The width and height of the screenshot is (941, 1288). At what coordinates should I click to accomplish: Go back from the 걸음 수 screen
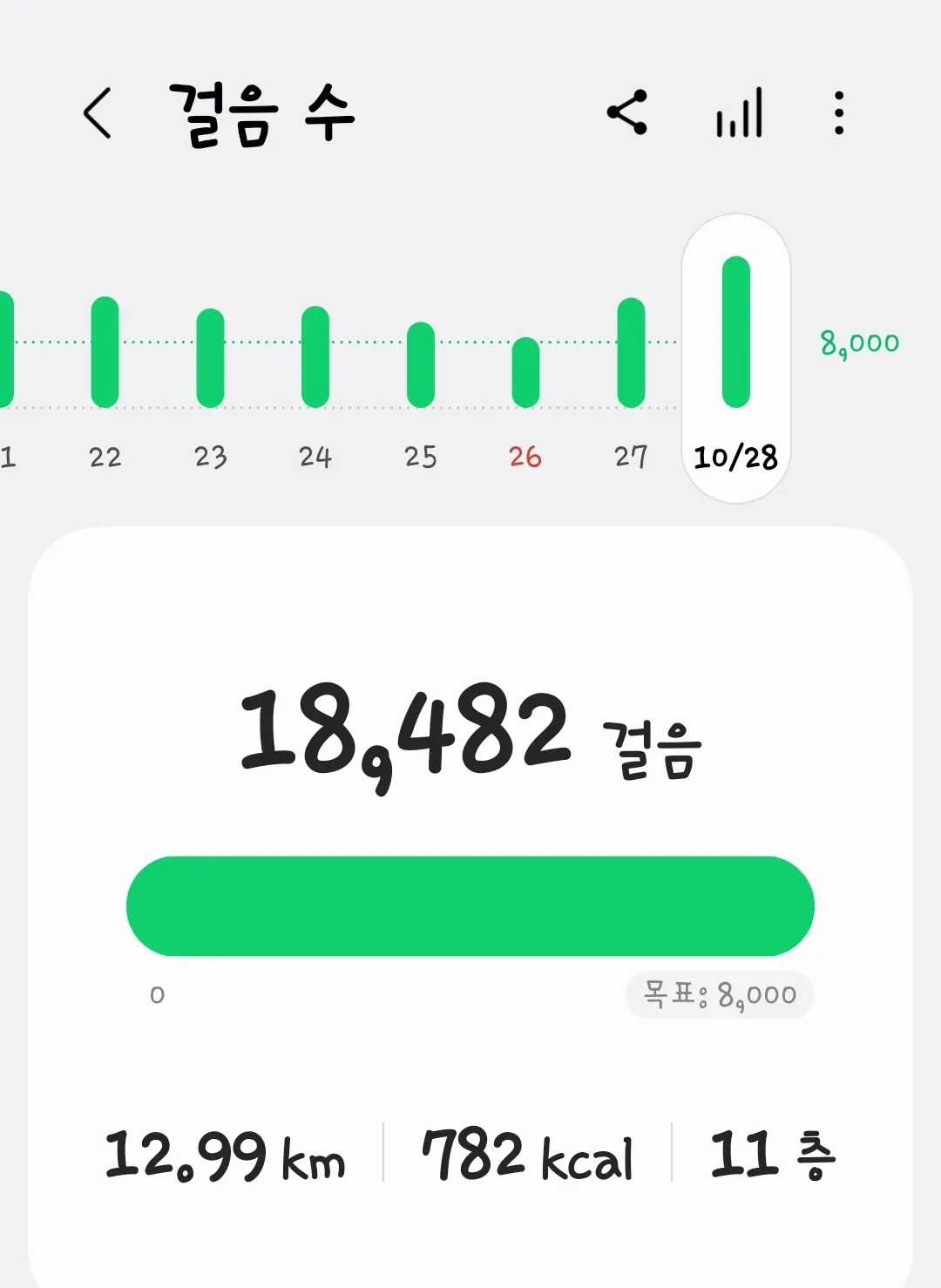[98, 113]
